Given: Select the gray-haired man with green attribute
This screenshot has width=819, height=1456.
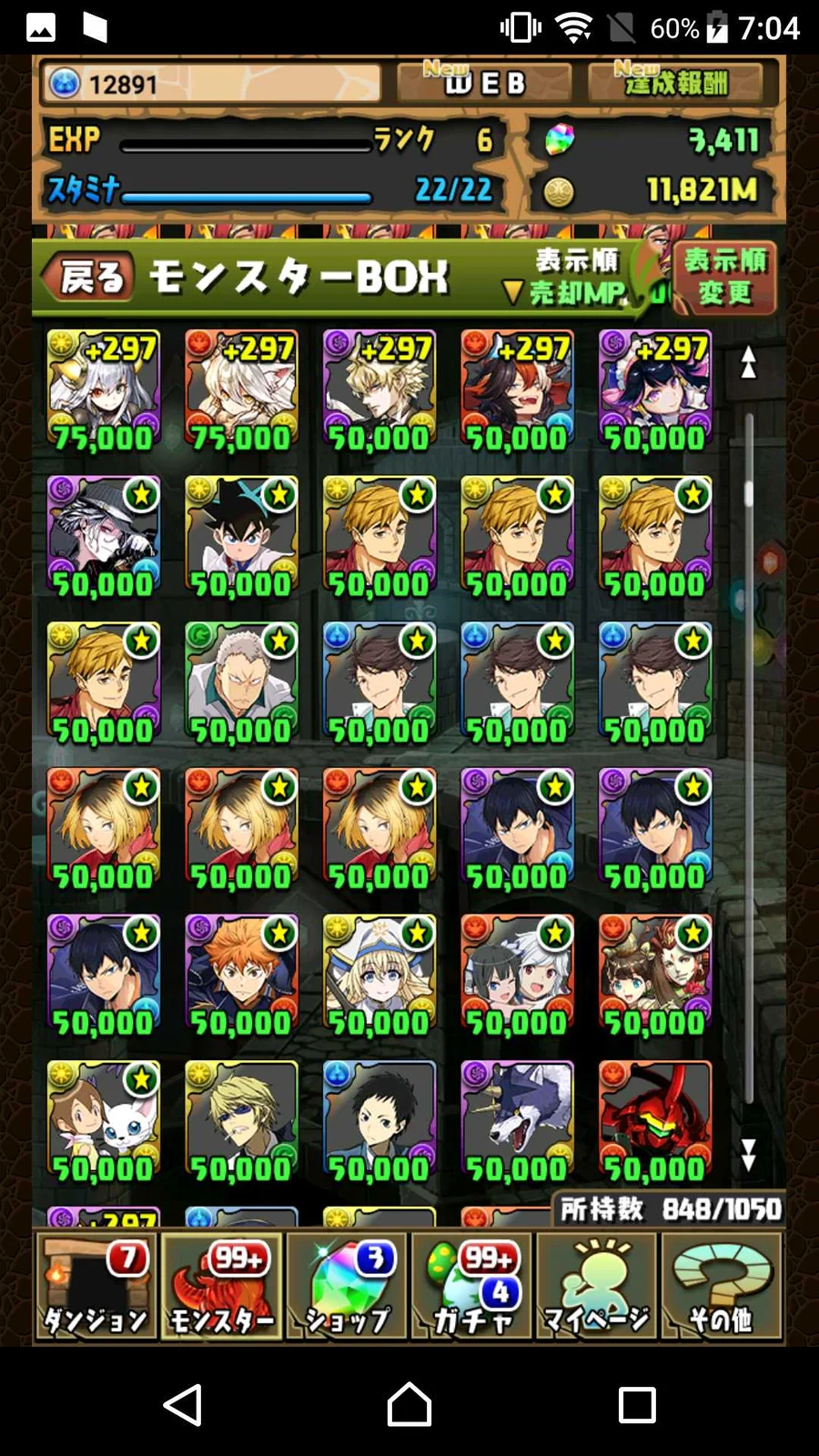Looking at the screenshot, I should [241, 682].
